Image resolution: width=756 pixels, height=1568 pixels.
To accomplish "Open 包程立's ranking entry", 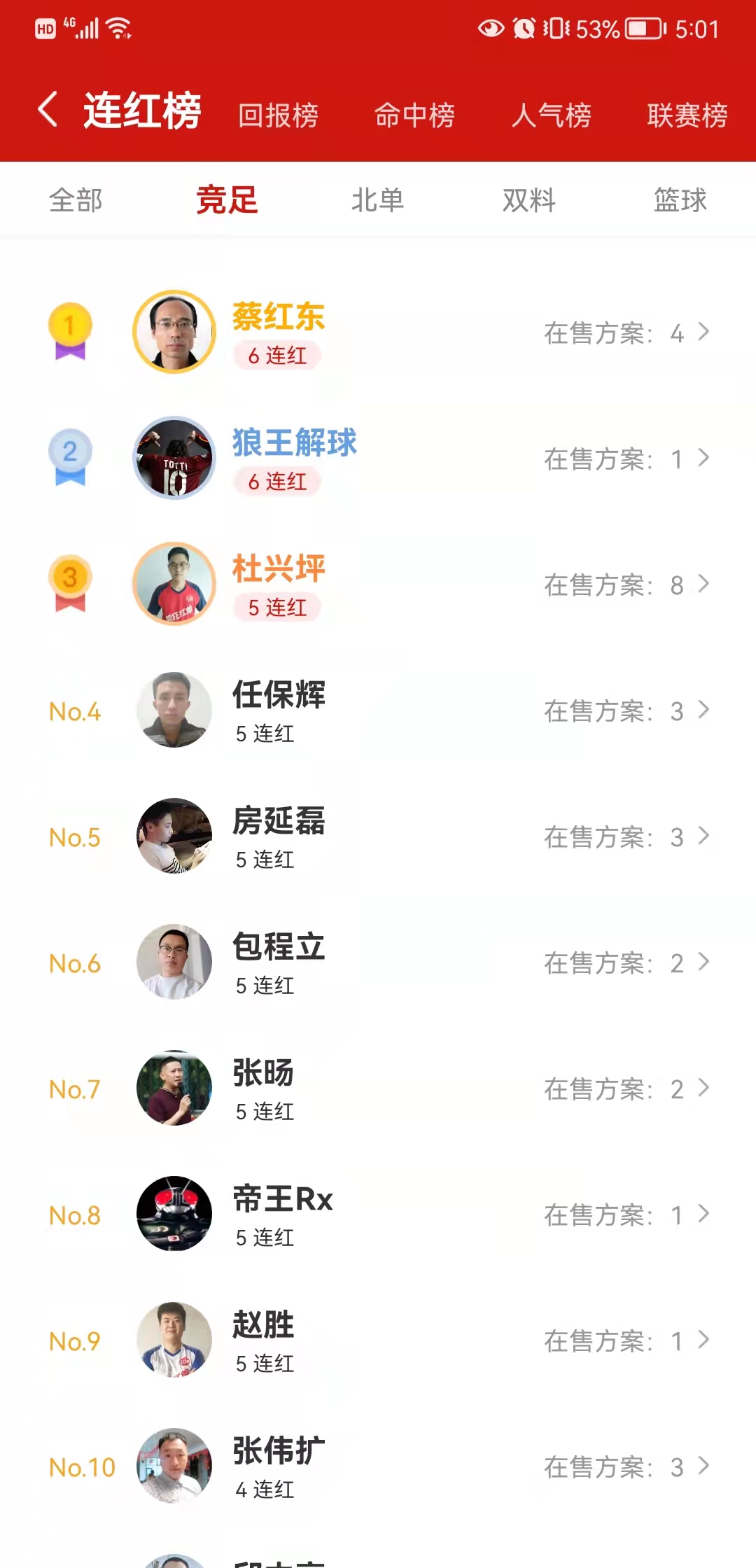I will coord(378,962).
